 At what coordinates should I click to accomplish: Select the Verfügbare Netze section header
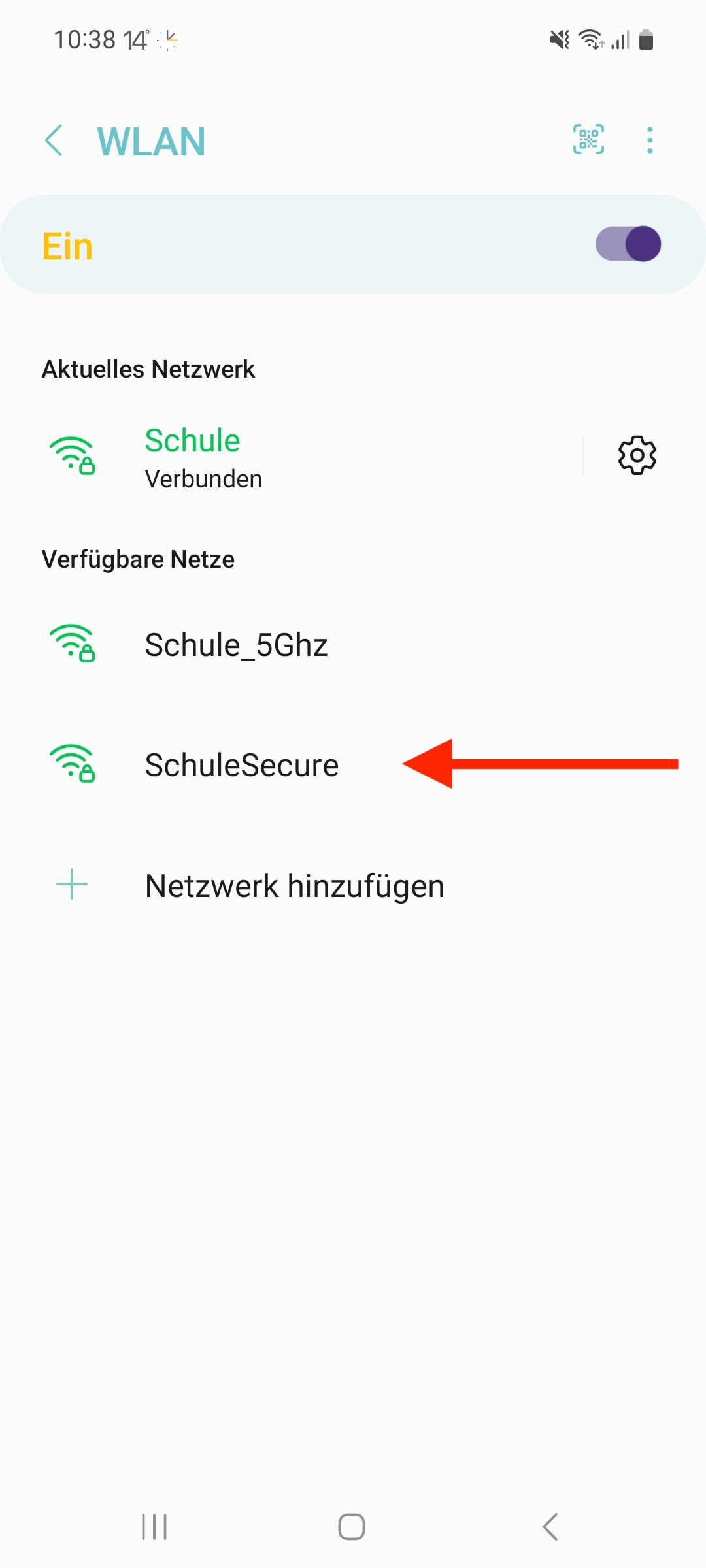[x=138, y=559]
